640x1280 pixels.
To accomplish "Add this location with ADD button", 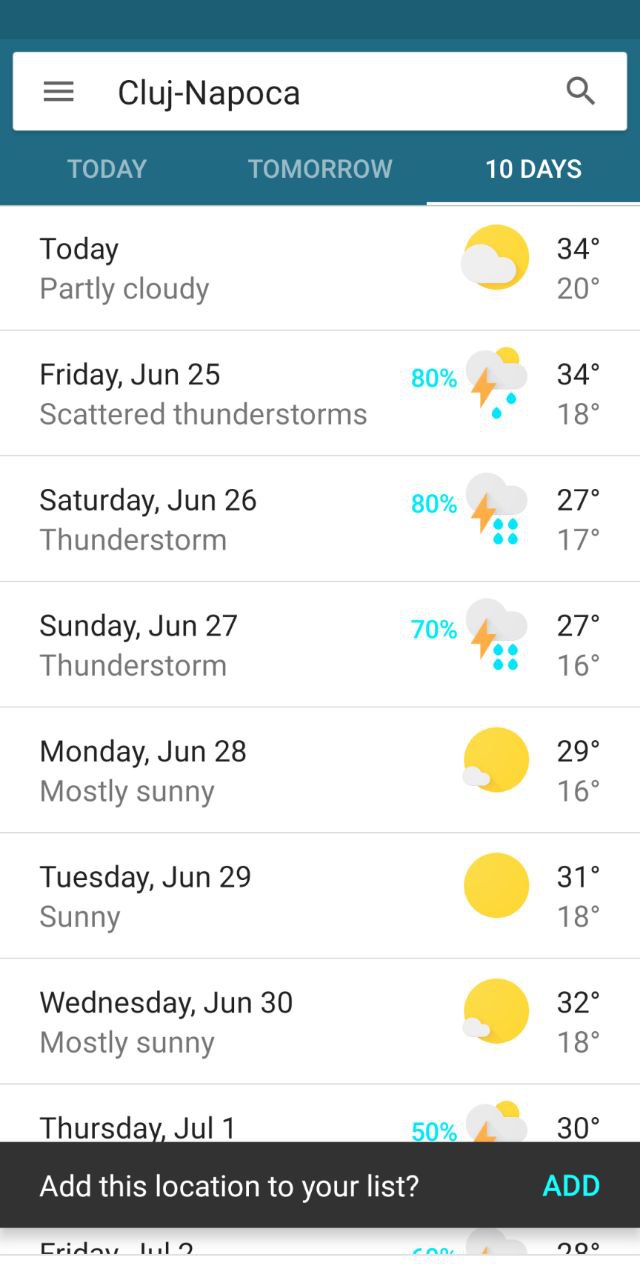I will (571, 1186).
